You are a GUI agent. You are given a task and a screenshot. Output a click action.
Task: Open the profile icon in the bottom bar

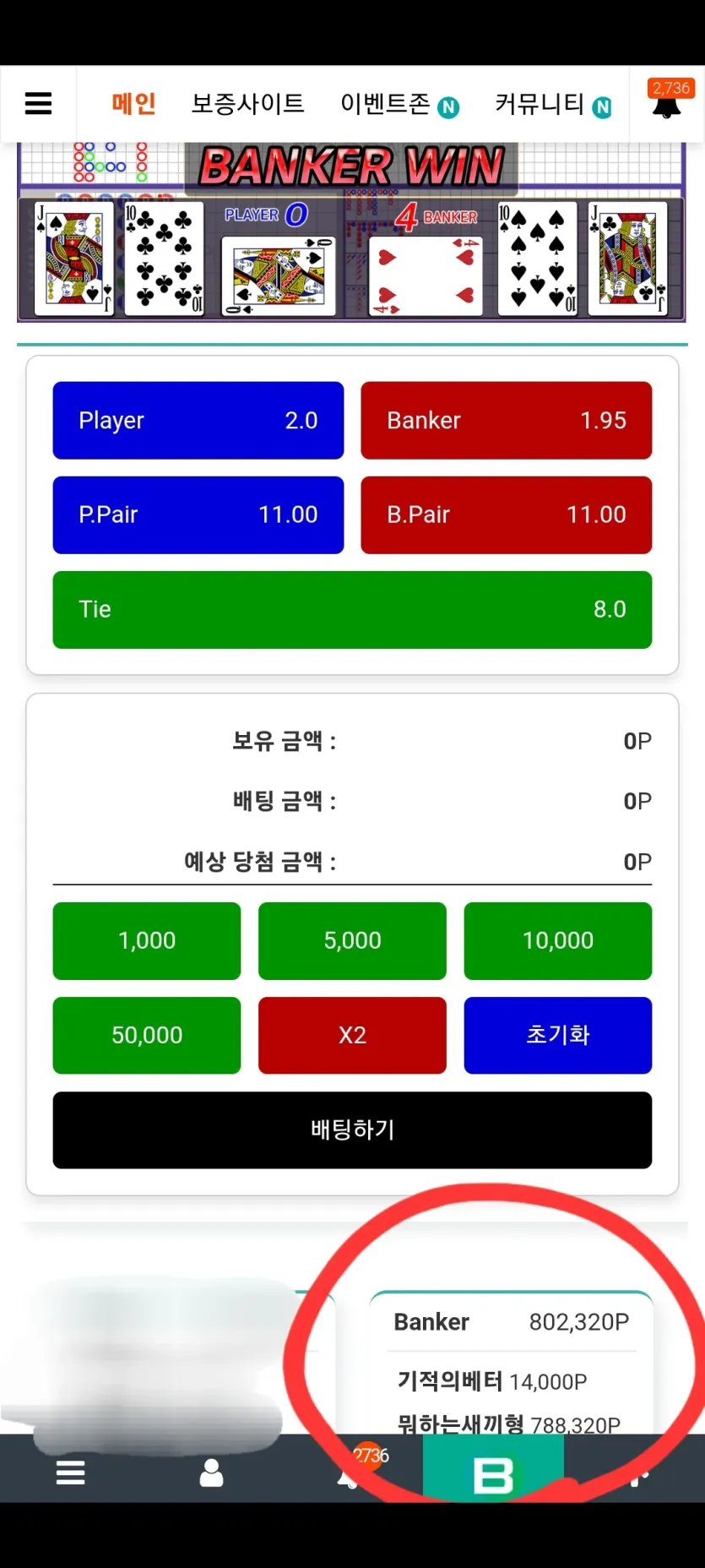[x=211, y=1473]
